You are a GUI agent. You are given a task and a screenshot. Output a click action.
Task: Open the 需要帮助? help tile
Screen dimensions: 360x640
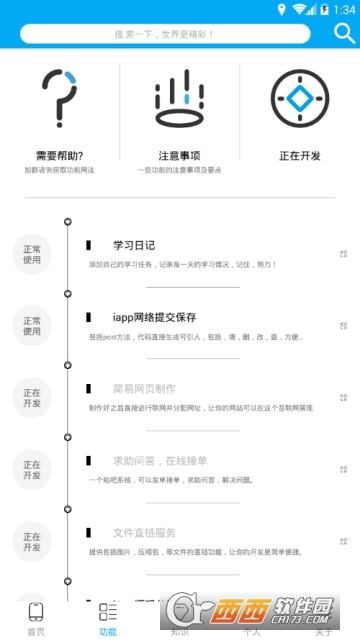[60, 118]
